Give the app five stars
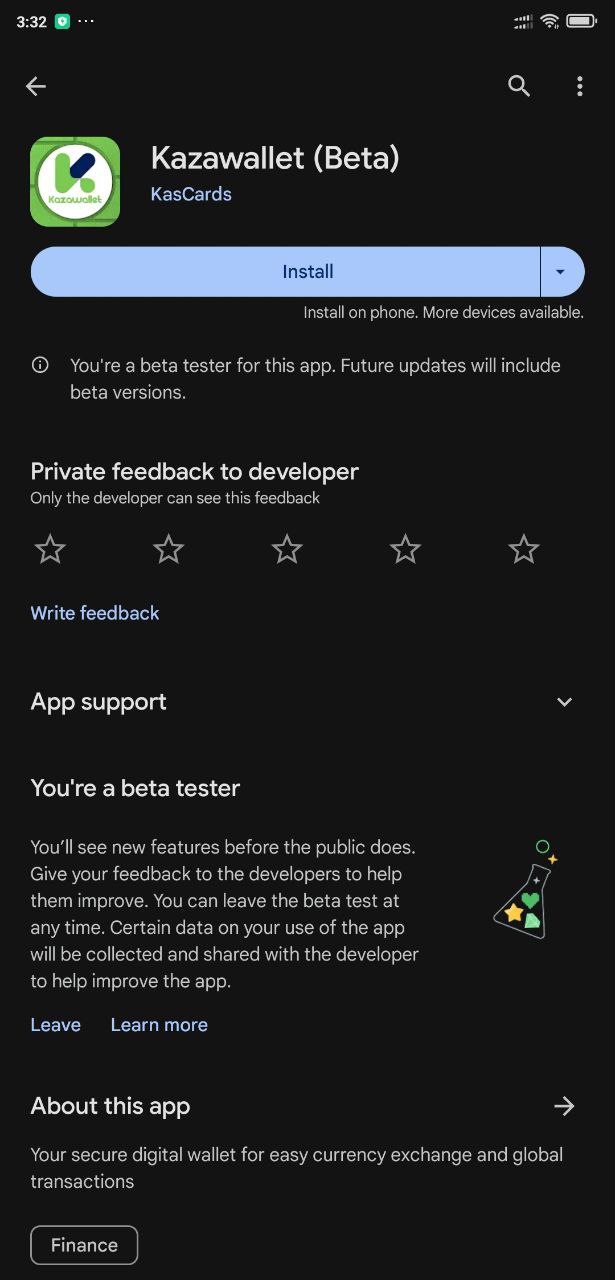 coord(523,549)
